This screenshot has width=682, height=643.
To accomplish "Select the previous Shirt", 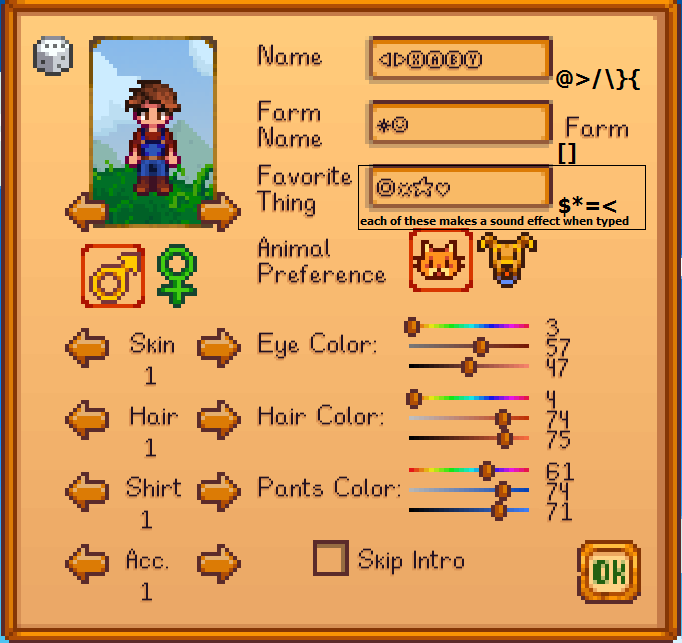I will tap(87, 490).
